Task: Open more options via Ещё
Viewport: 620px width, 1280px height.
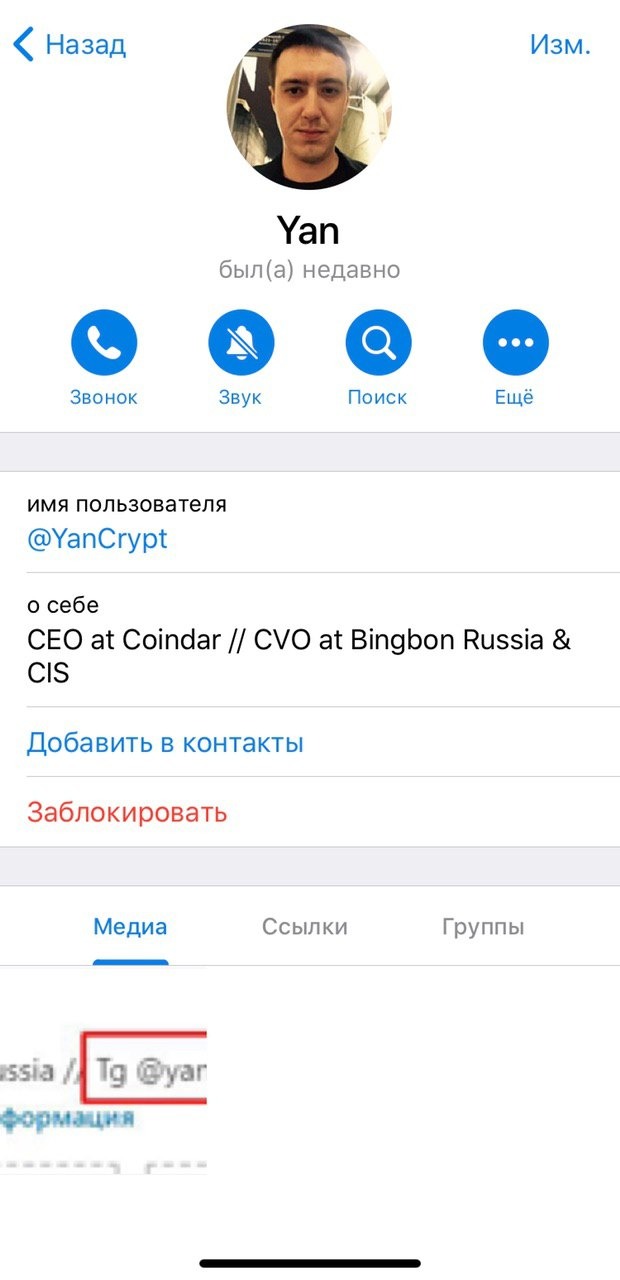Action: pos(515,343)
